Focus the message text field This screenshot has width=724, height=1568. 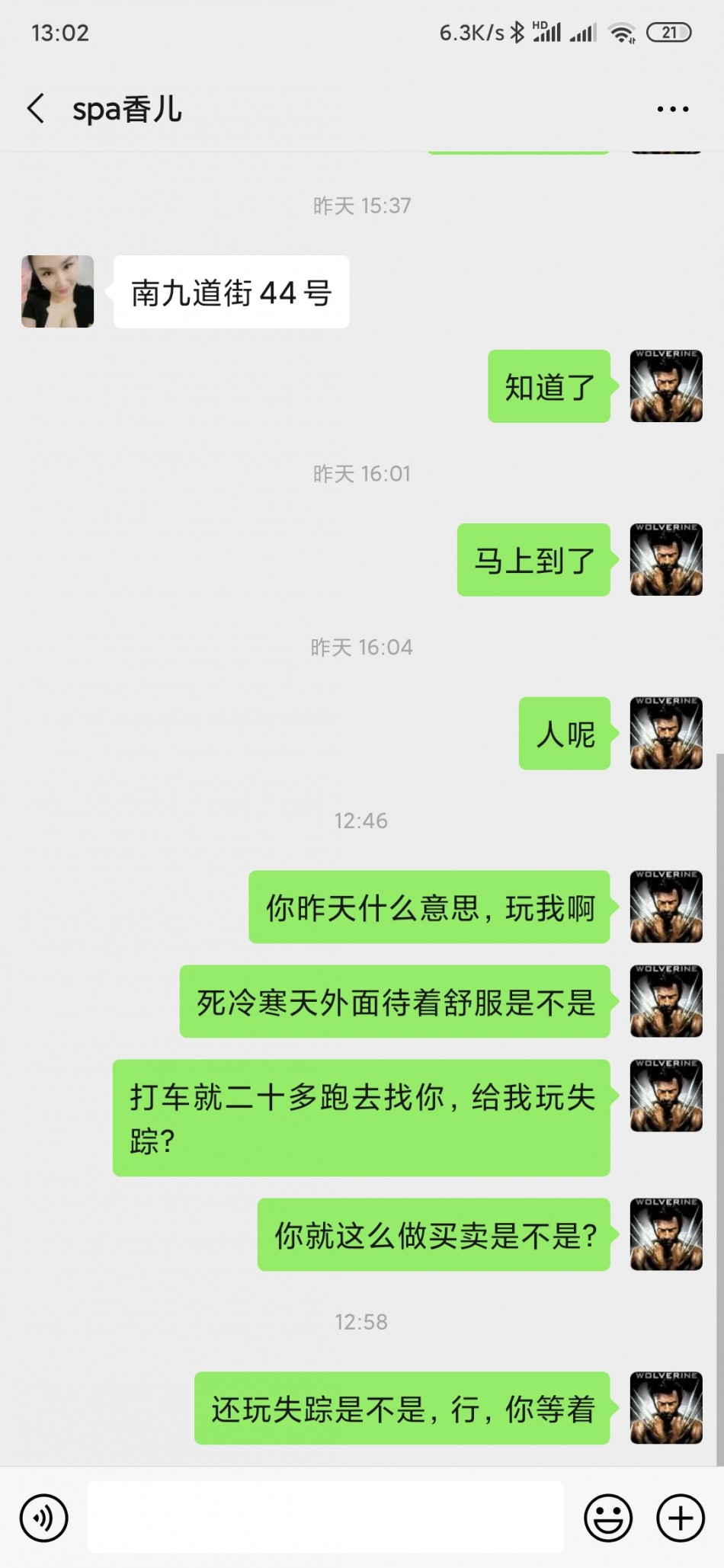point(325,1516)
